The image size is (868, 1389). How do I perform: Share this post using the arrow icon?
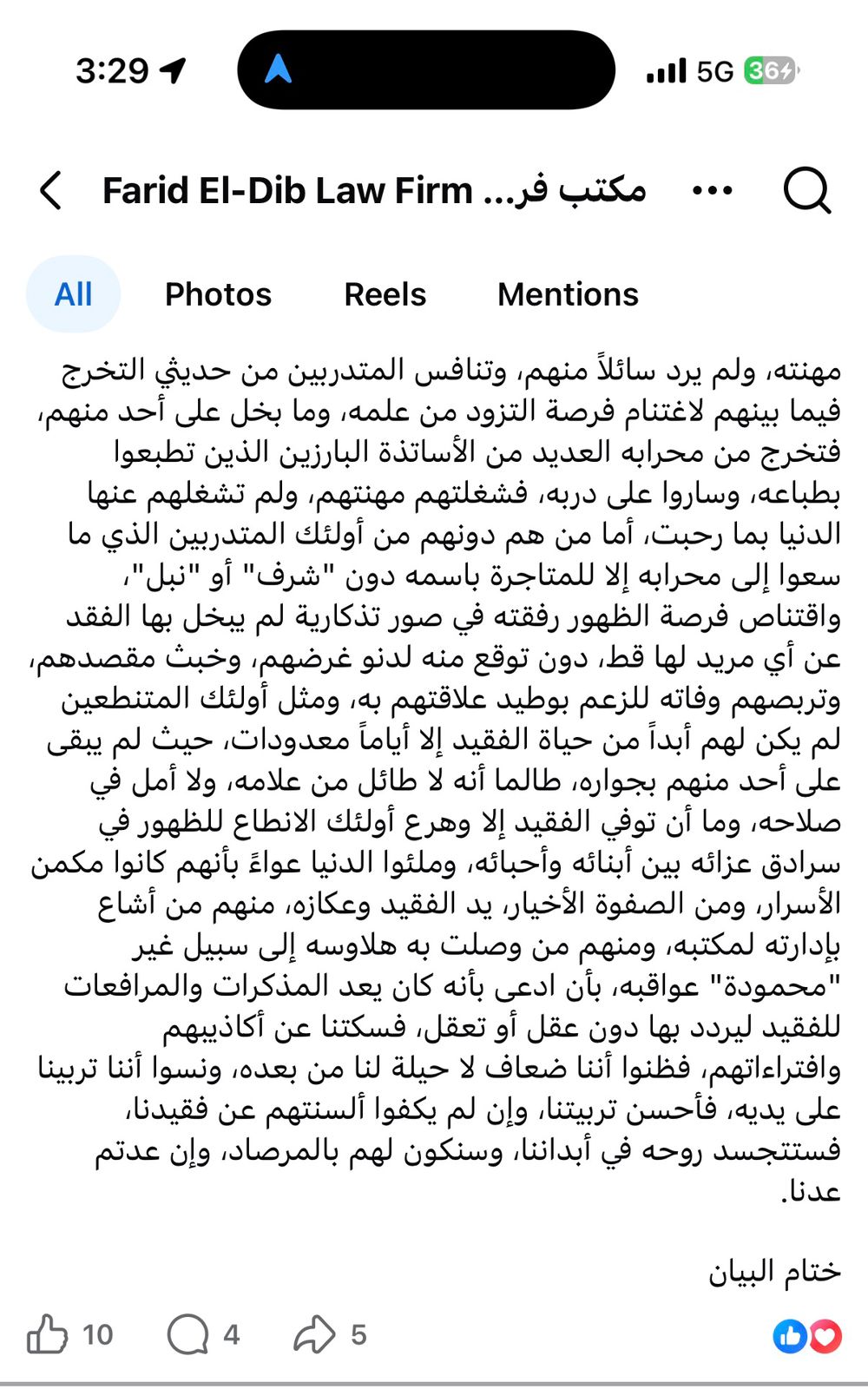click(x=314, y=1334)
